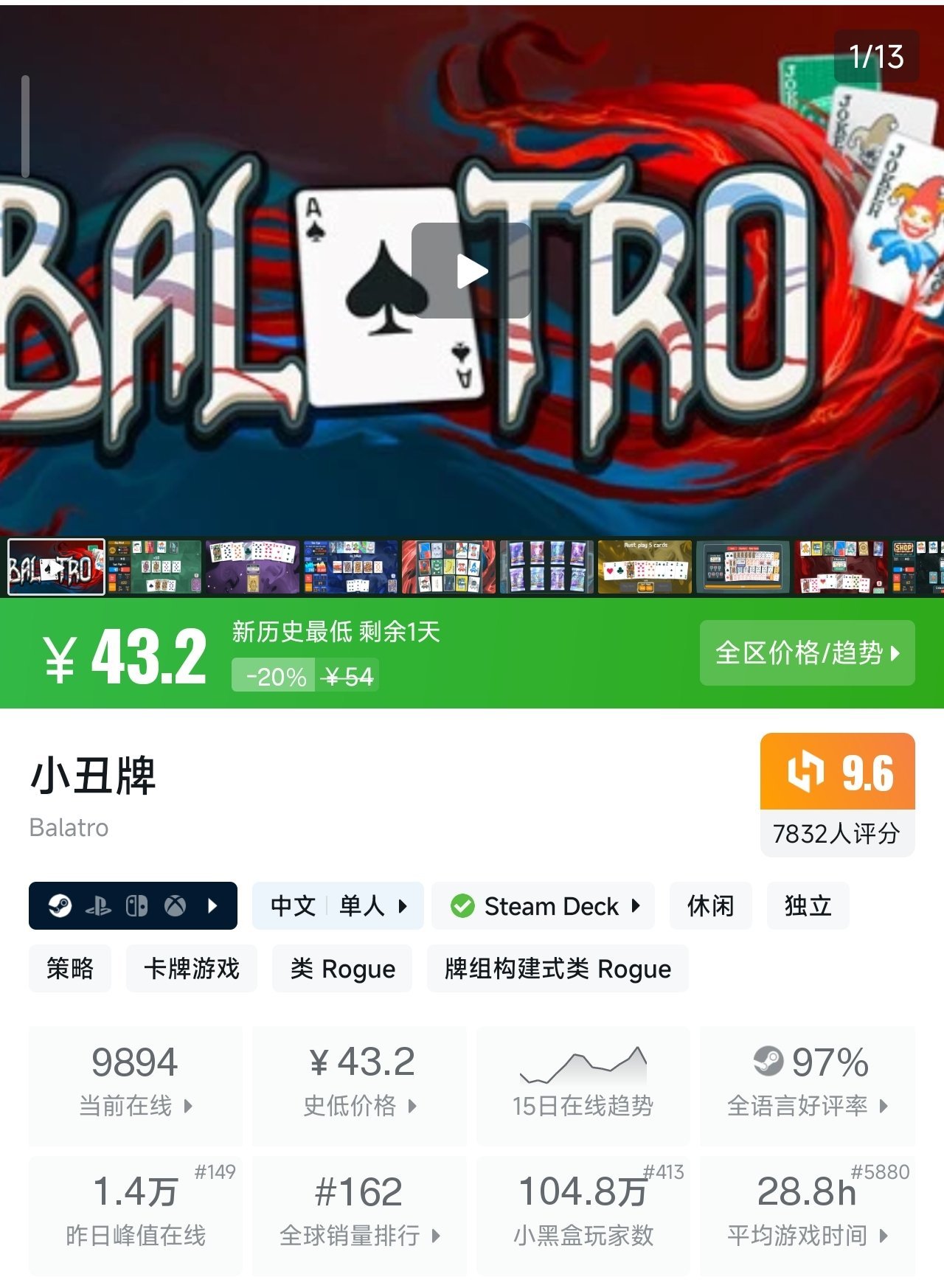View 当前在线 player count details
This screenshot has height=1288, width=944.
[x=136, y=1084]
